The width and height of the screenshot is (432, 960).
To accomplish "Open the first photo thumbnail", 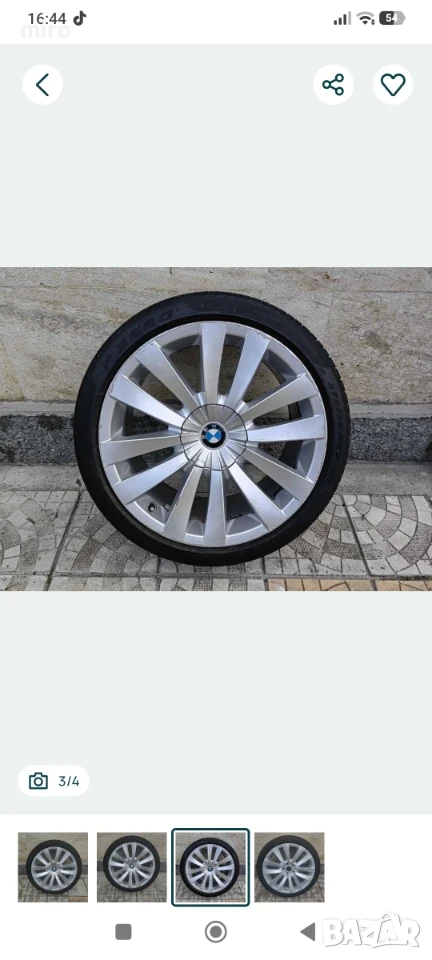I will 53,867.
